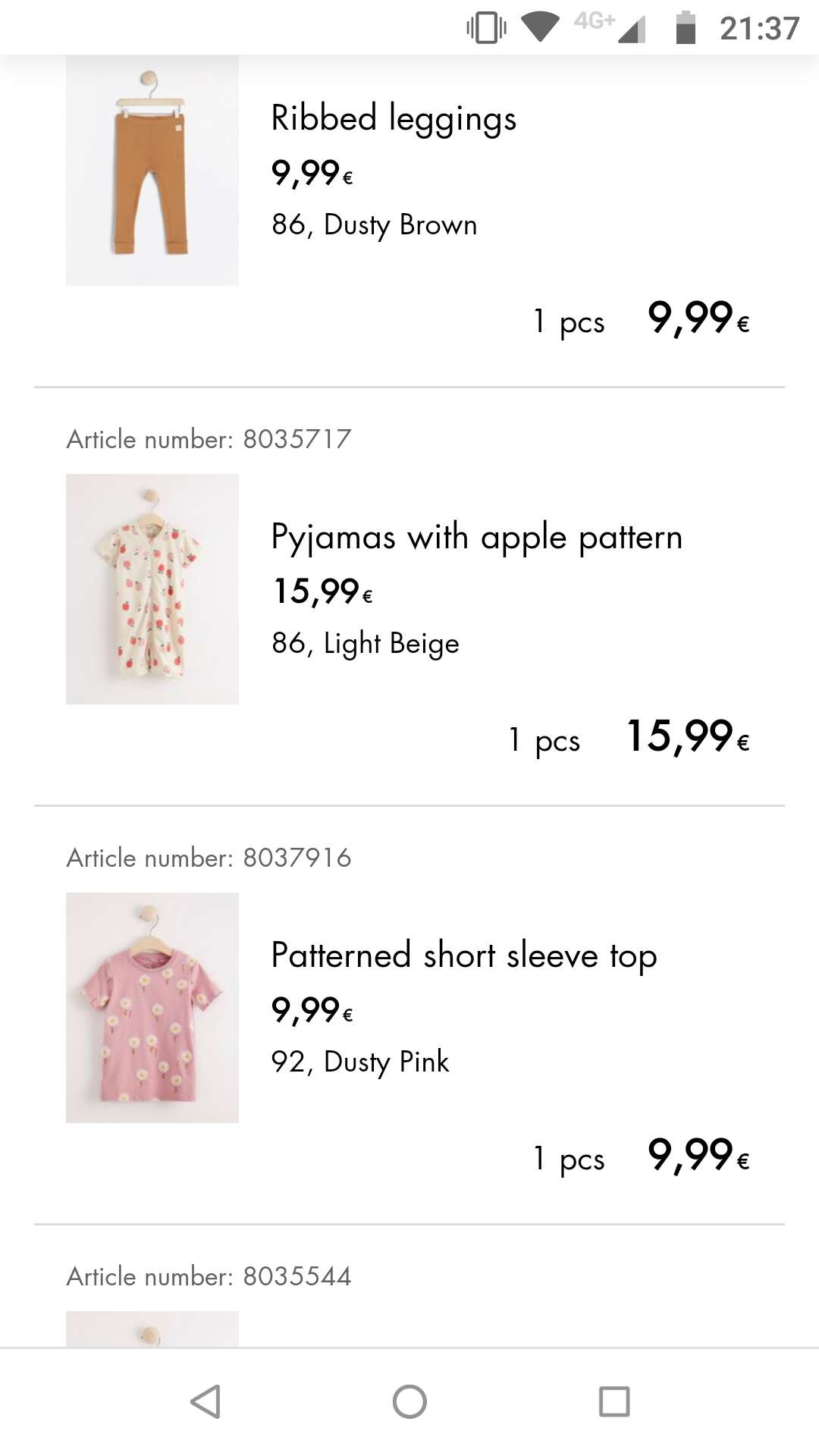
Task: Open the Ribbed leggings product image
Action: pos(152,171)
